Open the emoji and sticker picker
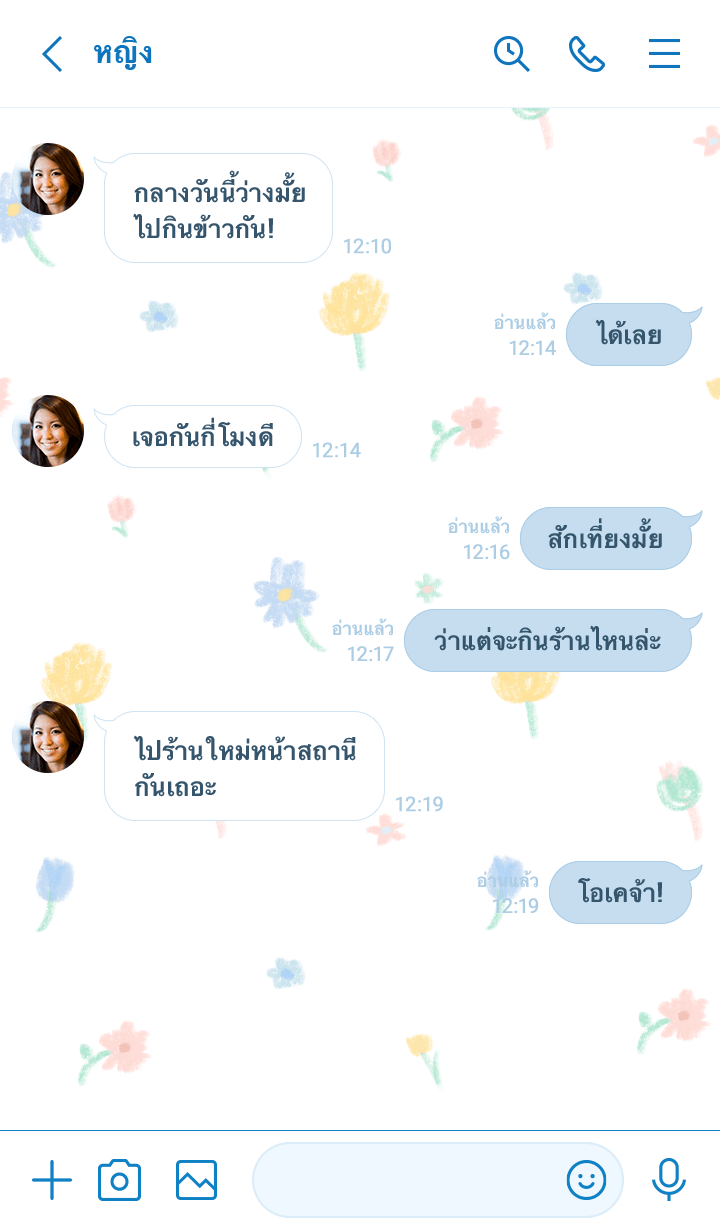 click(x=586, y=1181)
